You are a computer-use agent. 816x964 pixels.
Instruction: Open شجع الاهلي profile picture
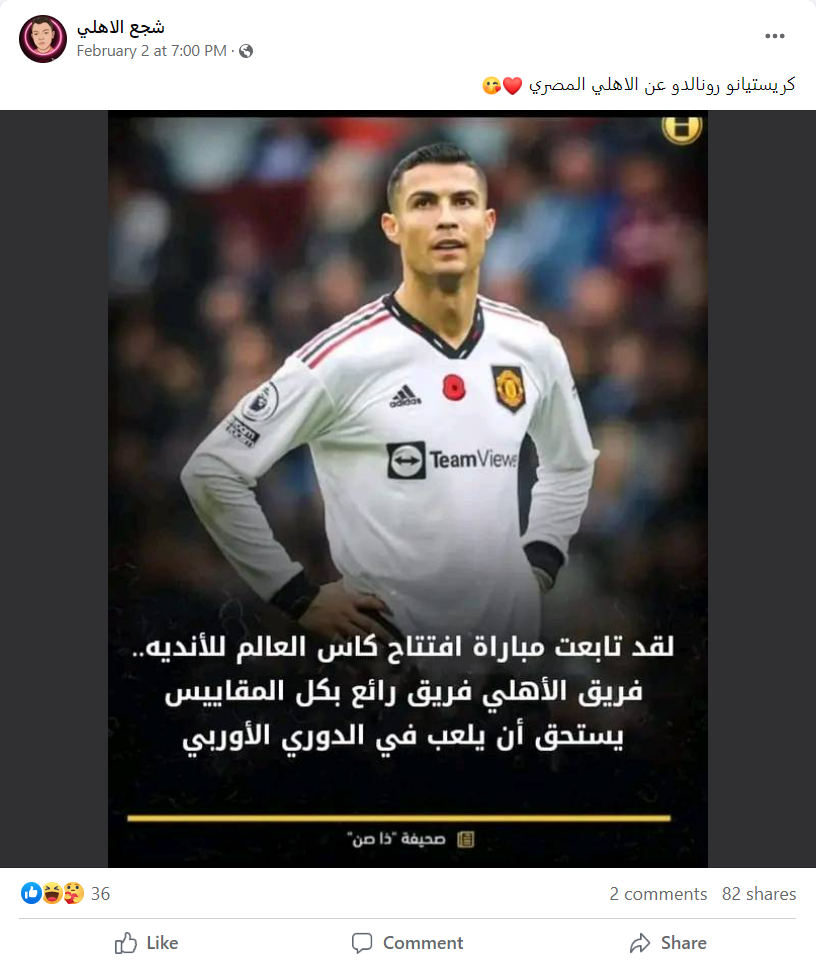pos(42,39)
